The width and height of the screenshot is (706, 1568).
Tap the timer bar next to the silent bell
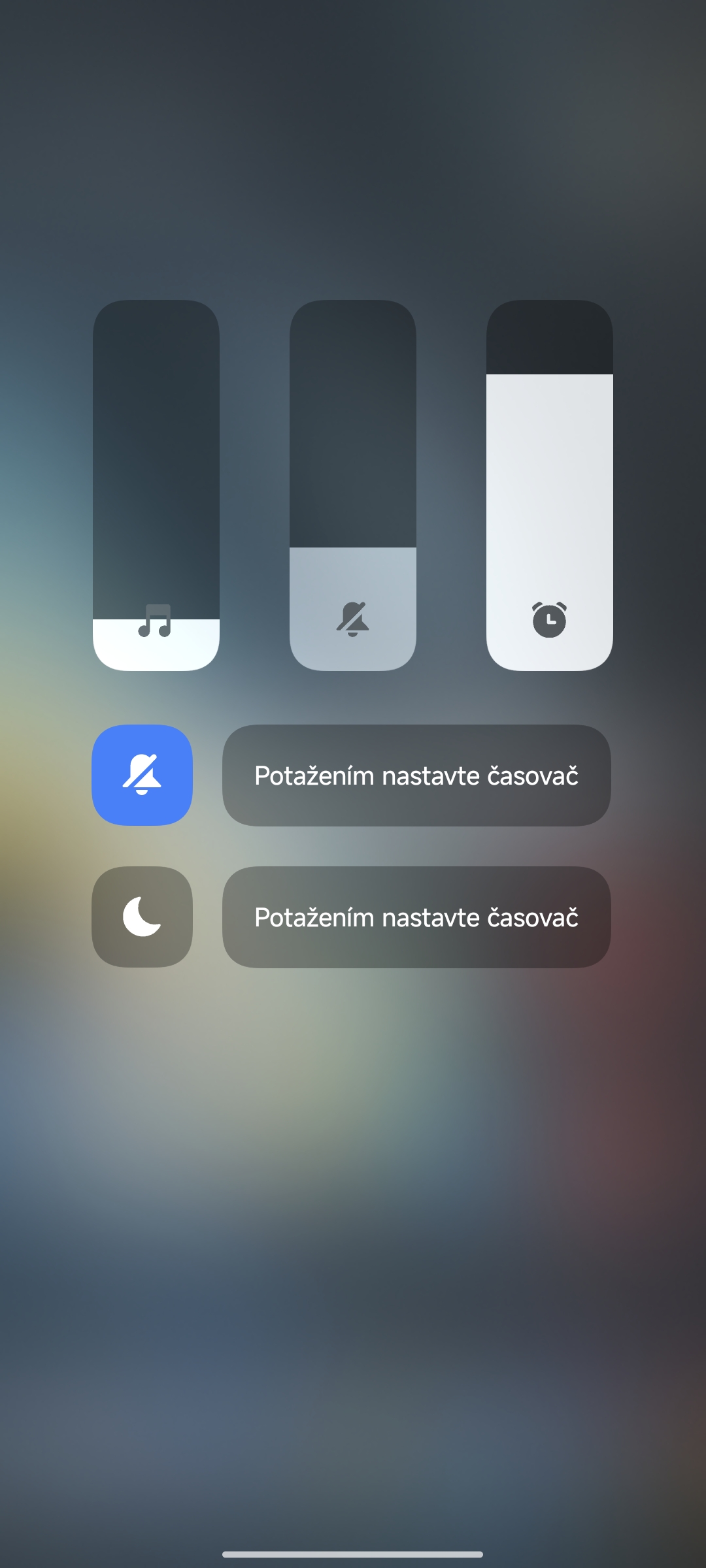point(416,776)
